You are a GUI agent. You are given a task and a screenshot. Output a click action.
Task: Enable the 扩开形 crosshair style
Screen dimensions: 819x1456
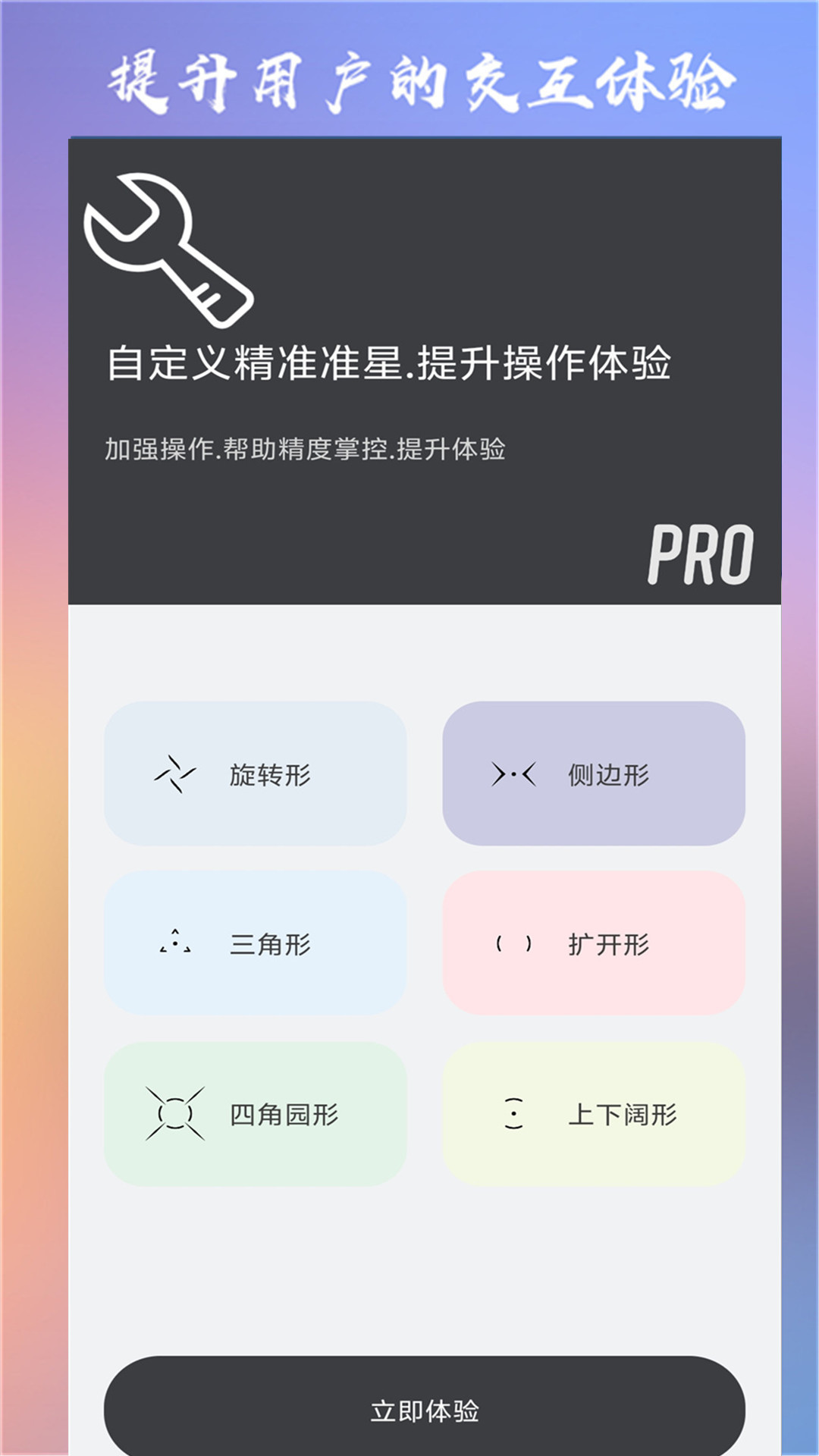[x=595, y=943]
